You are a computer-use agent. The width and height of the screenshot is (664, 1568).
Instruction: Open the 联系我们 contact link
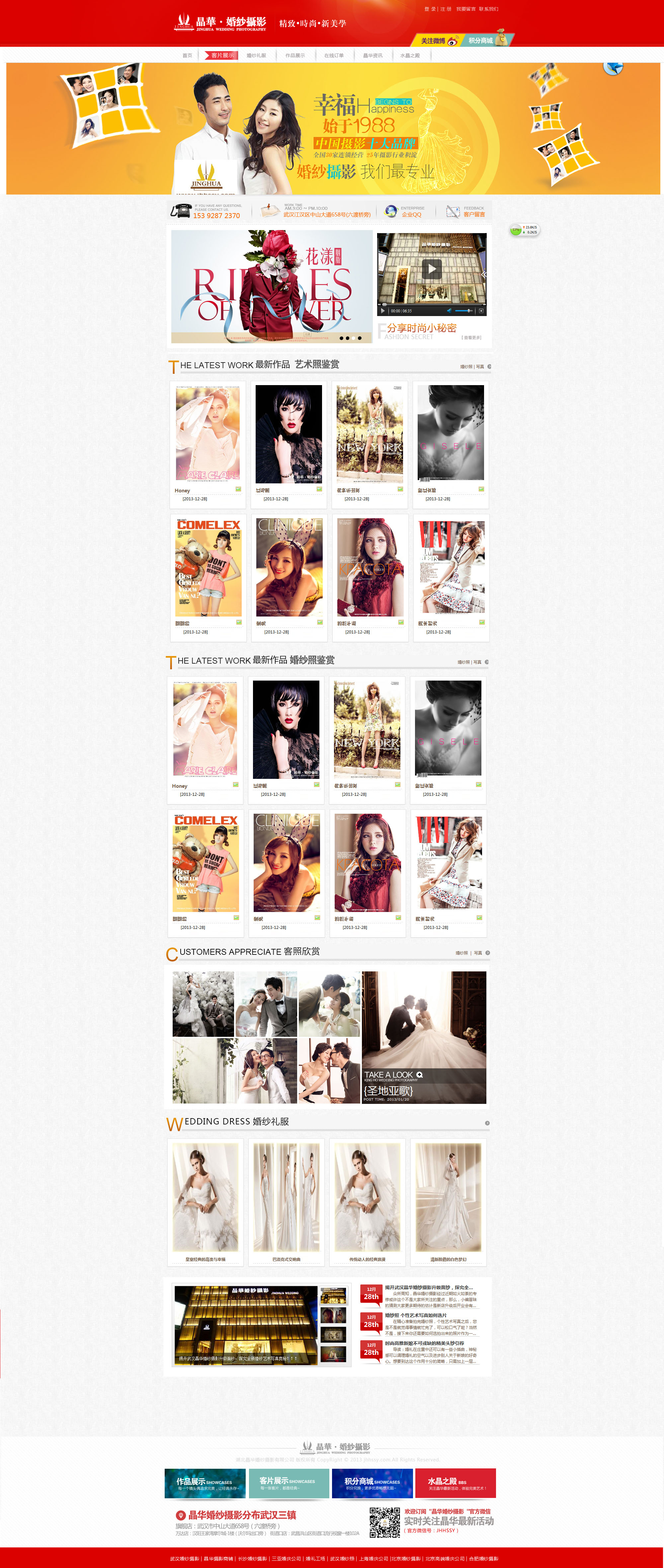(x=488, y=9)
